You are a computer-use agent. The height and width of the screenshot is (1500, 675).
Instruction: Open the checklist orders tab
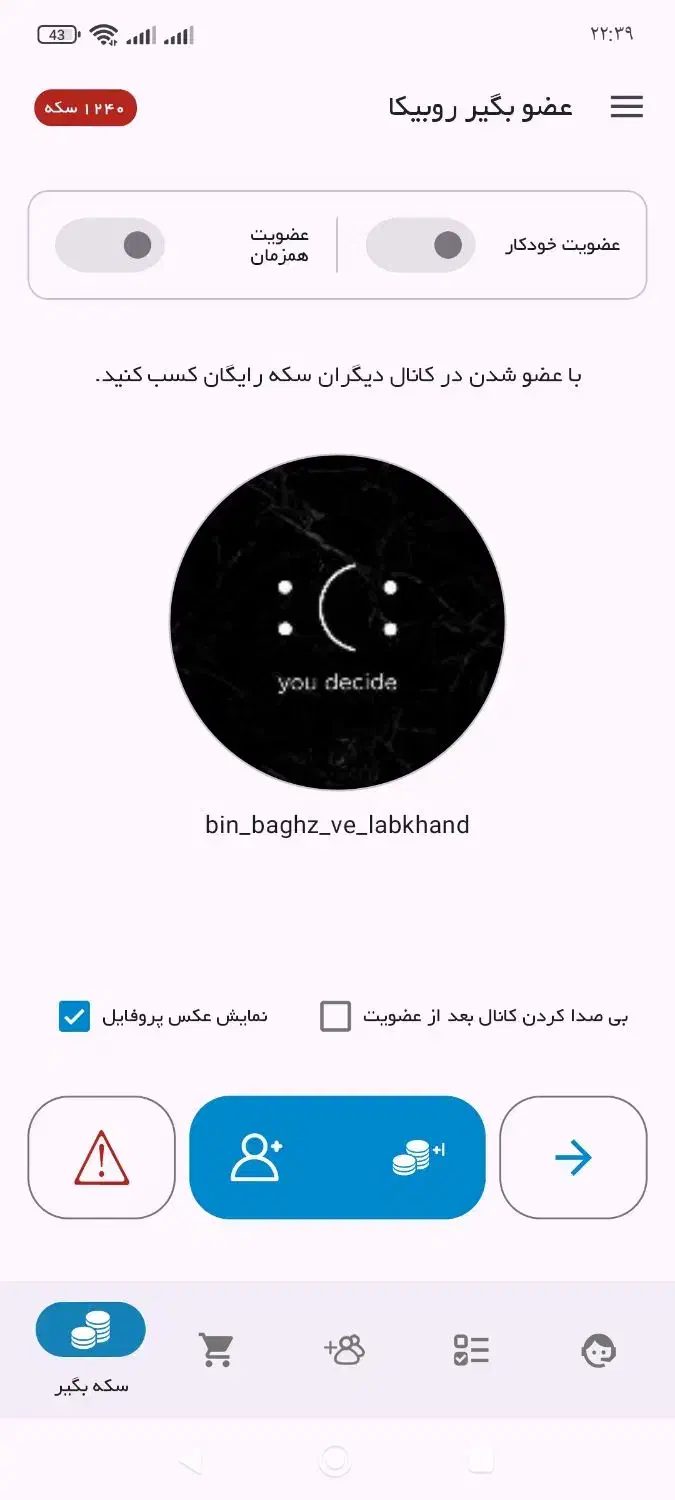(470, 1350)
